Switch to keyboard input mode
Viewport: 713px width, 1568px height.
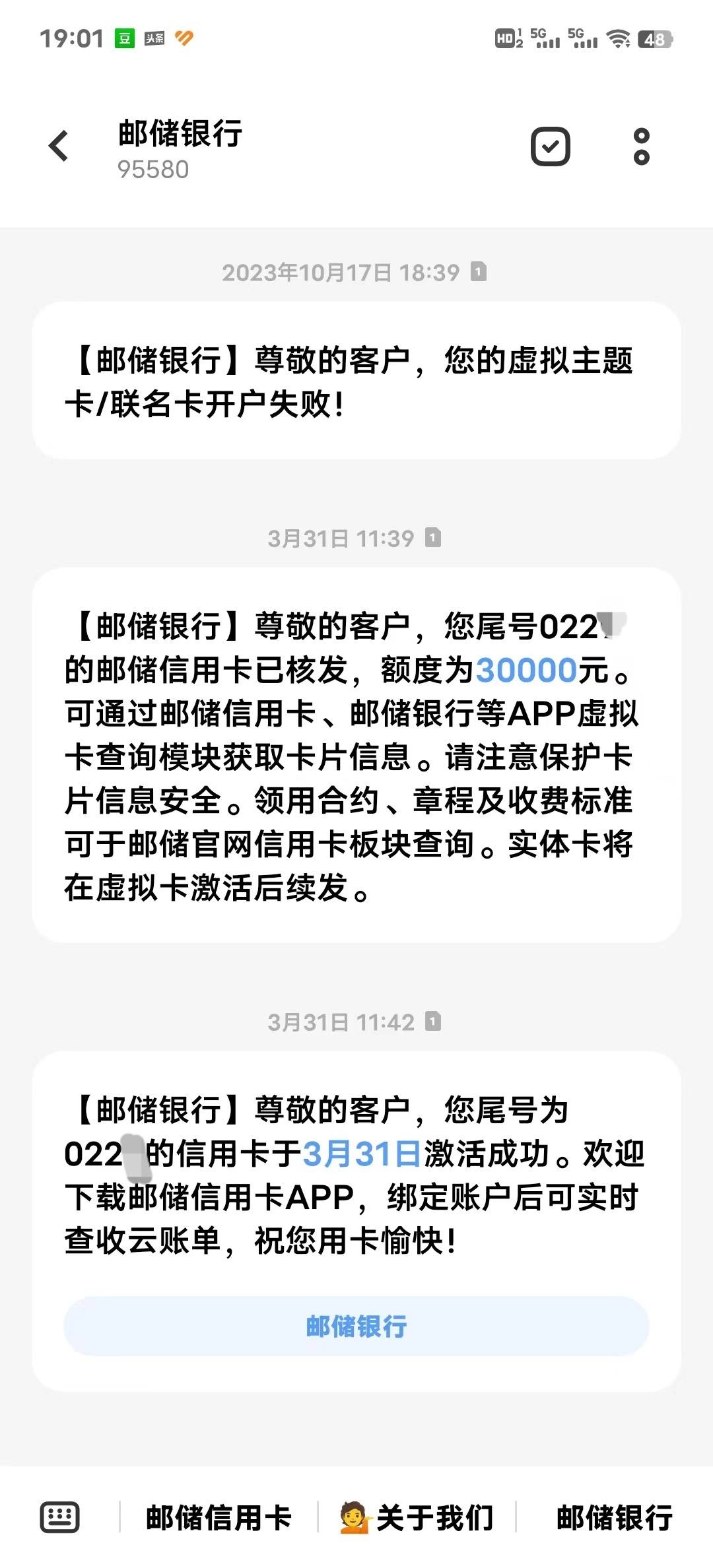pos(60,1517)
